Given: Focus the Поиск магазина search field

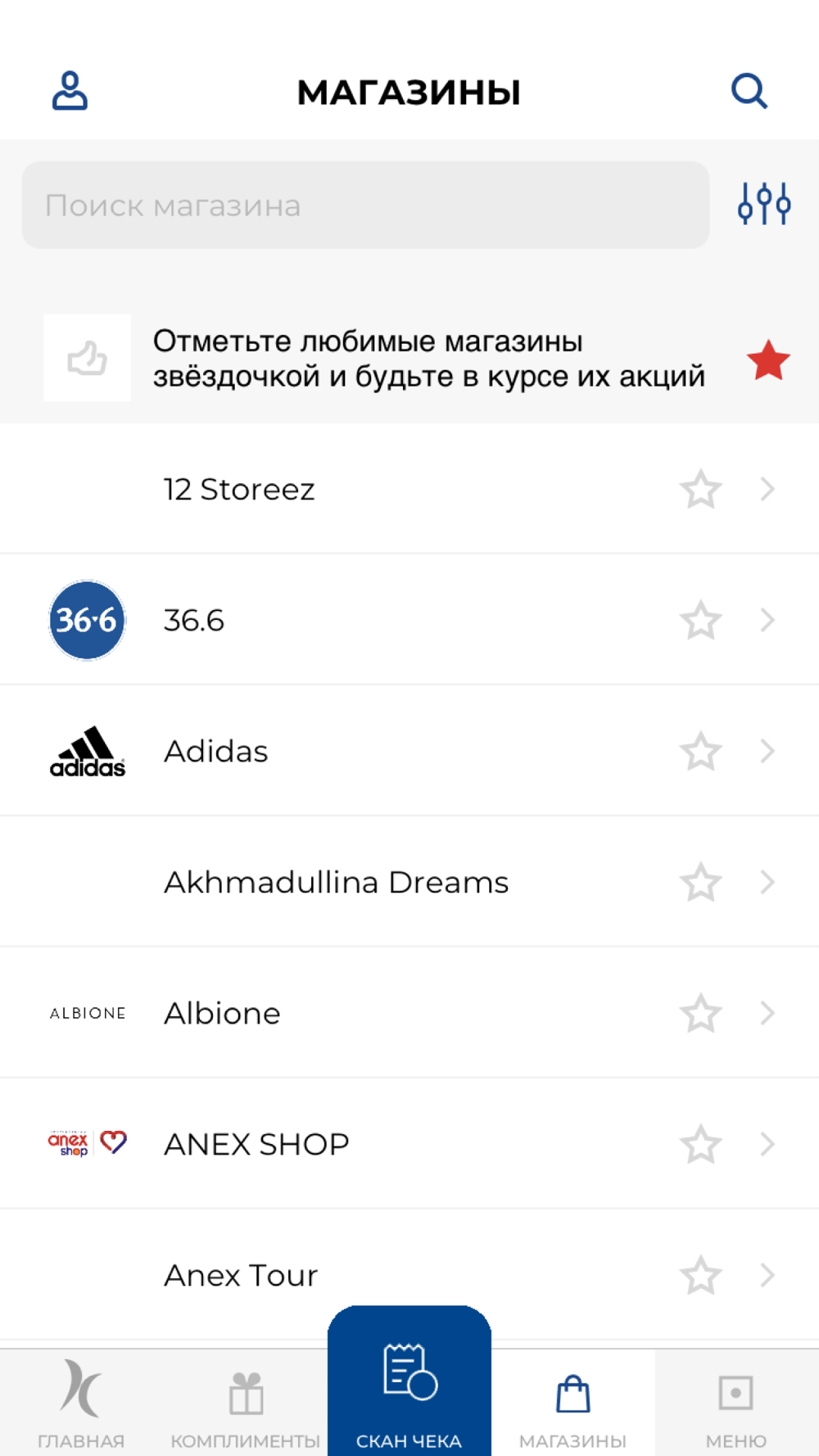Looking at the screenshot, I should coord(365,205).
